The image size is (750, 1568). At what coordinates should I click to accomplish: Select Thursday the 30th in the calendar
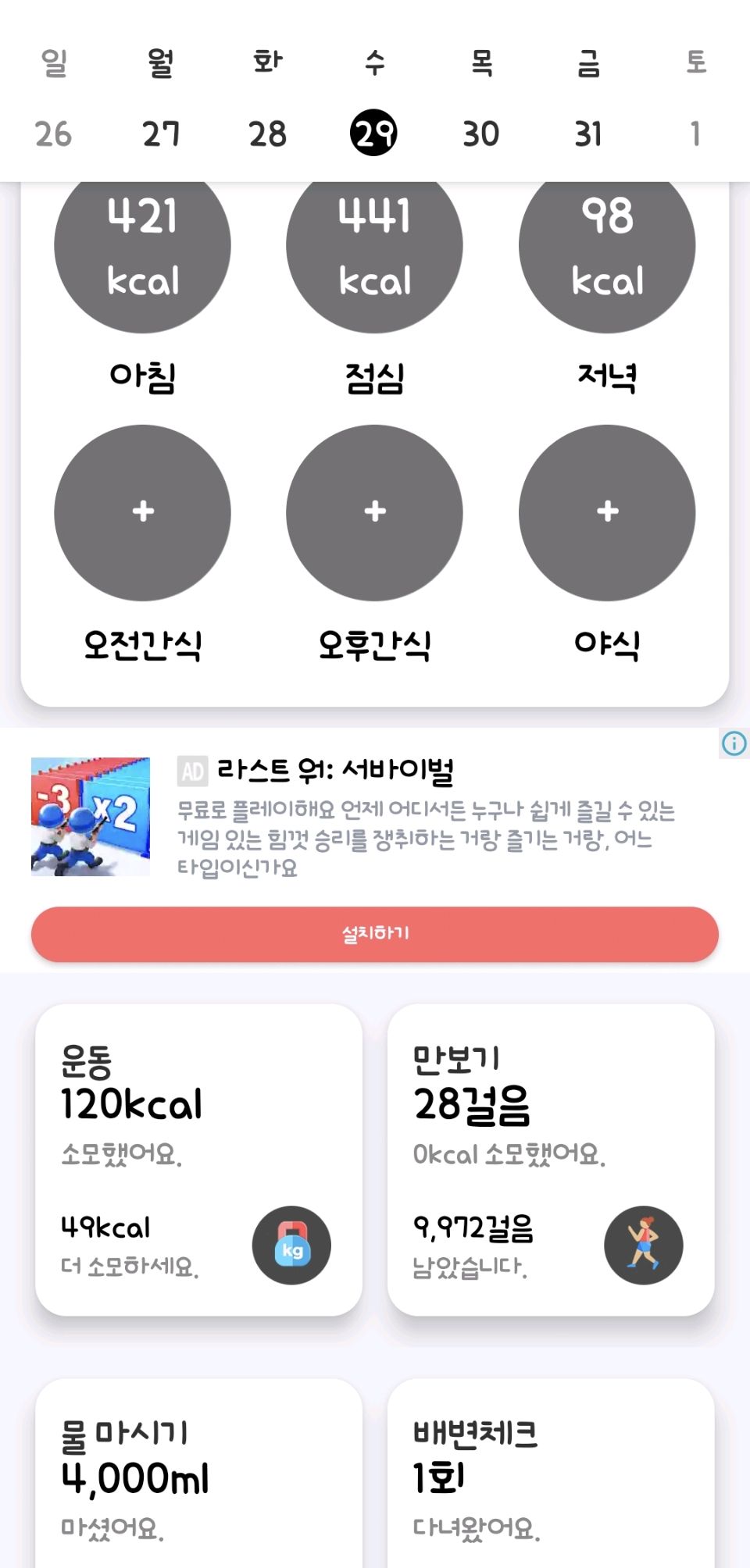[x=480, y=134]
